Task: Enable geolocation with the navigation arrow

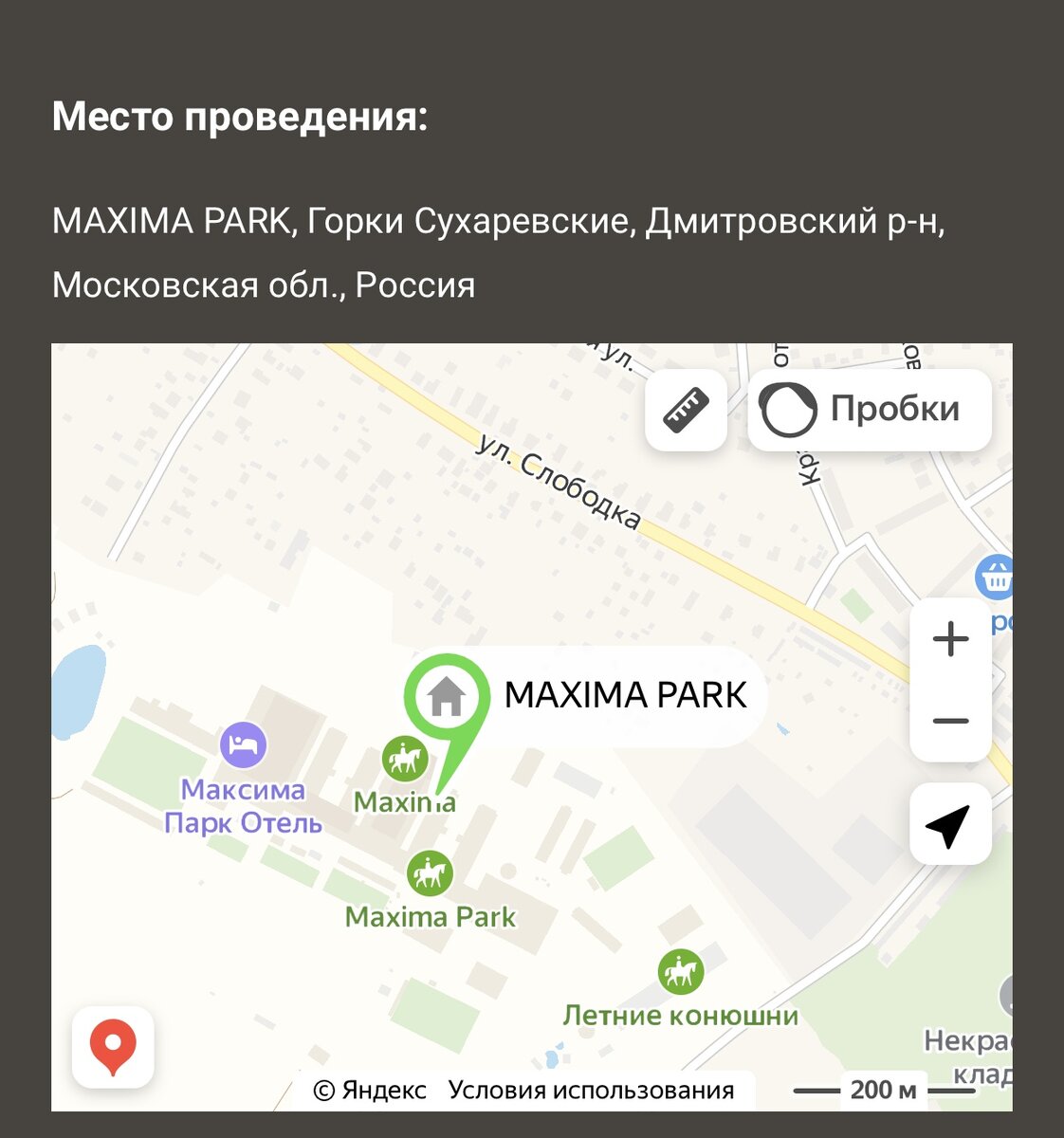Action: [950, 824]
